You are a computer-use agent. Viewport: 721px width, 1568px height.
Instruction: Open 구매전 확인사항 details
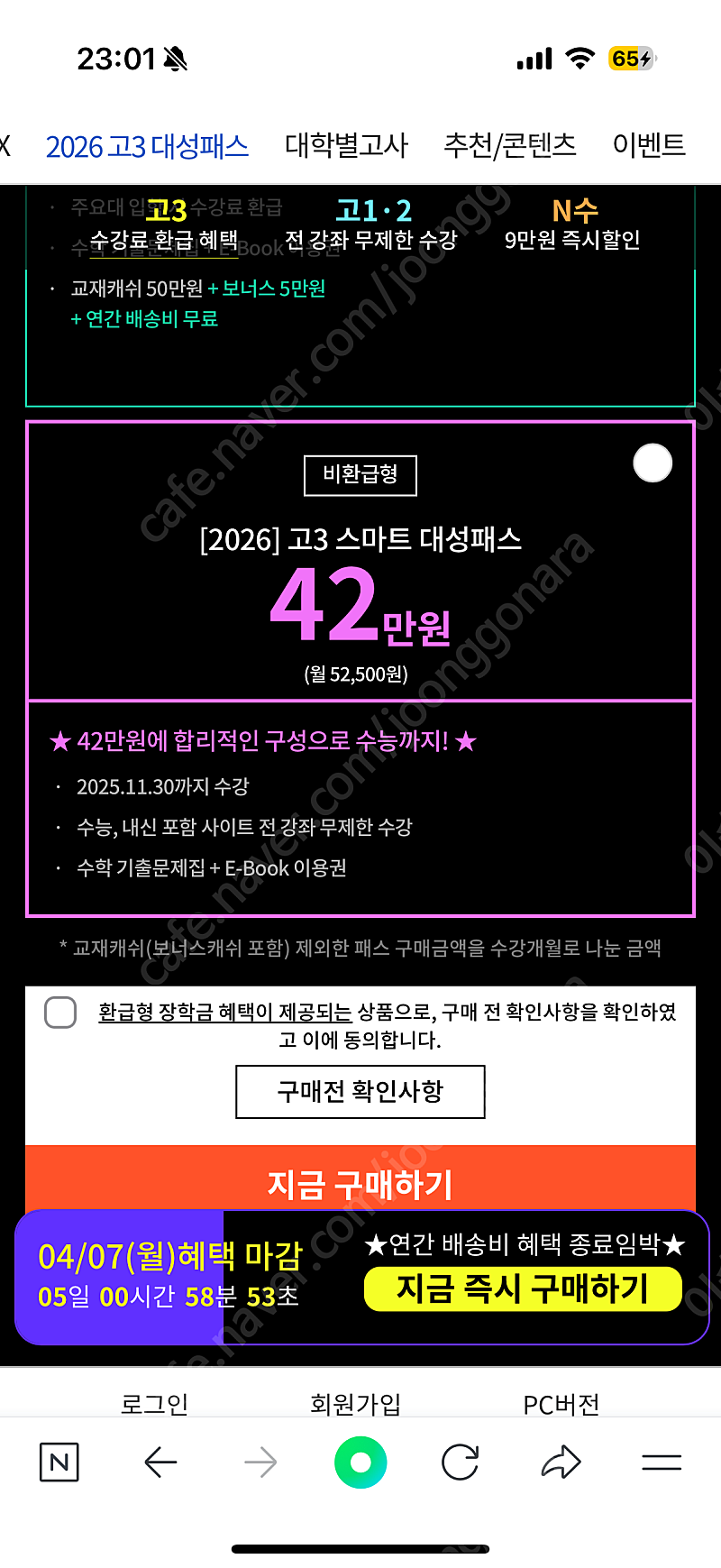pos(360,1092)
